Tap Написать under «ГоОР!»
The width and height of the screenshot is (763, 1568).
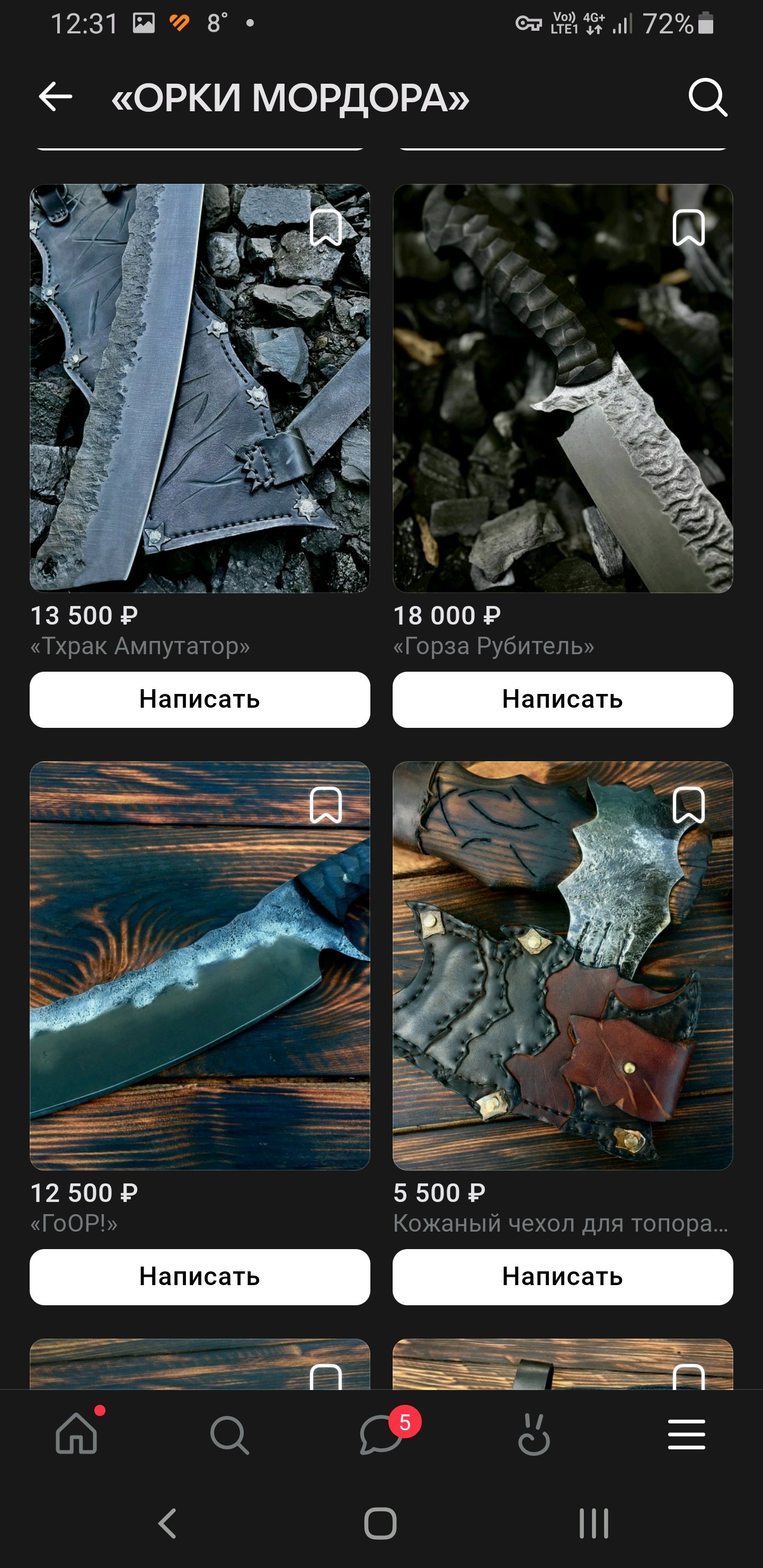point(200,1277)
